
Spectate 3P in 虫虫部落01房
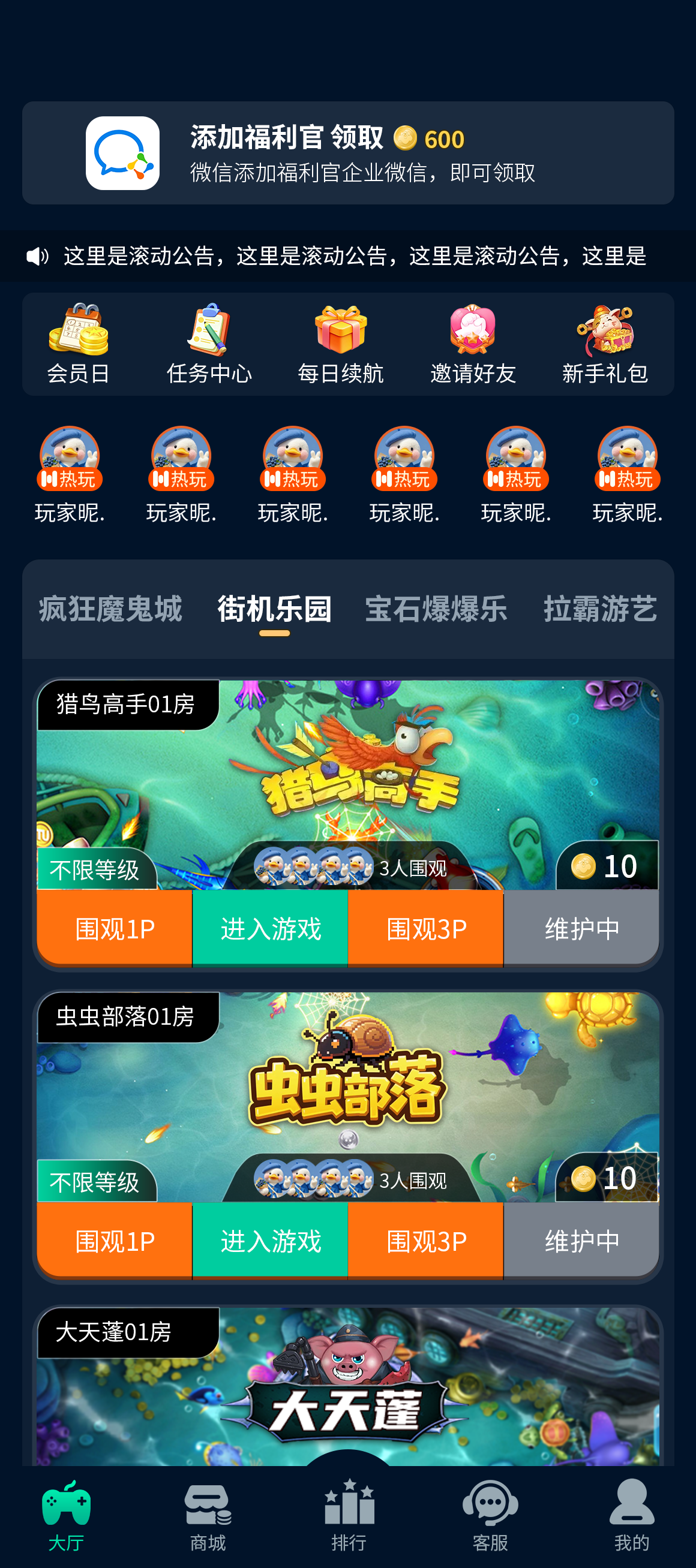pyautogui.click(x=425, y=1241)
